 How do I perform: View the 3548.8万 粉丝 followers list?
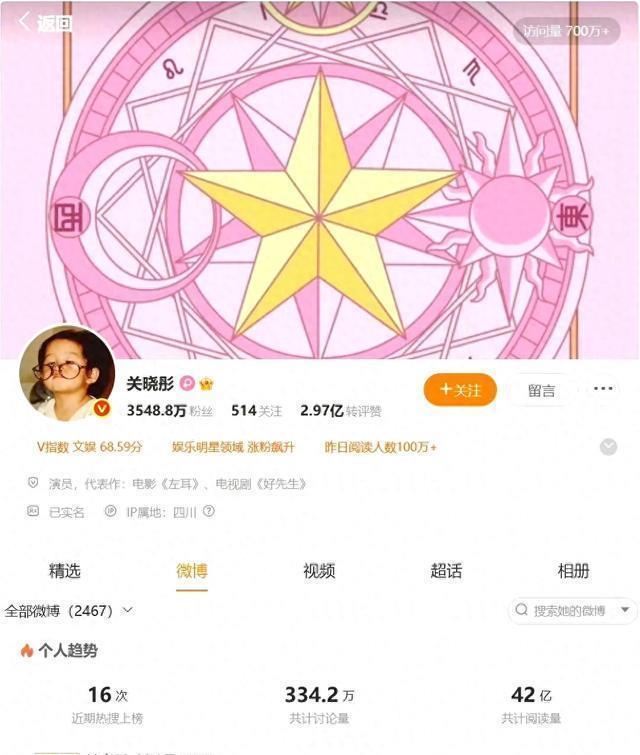pos(169,411)
